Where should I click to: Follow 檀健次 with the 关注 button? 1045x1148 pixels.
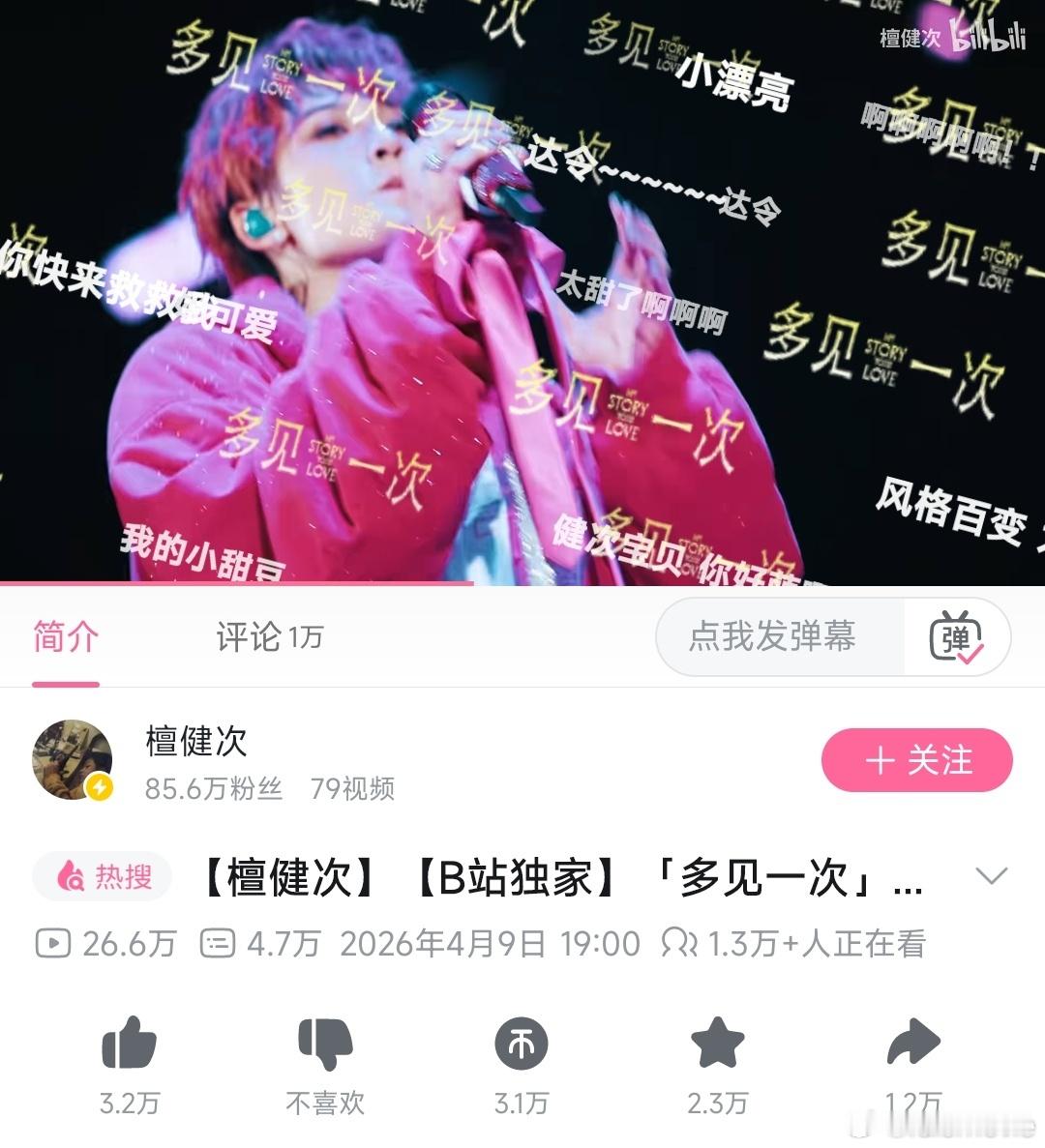click(916, 760)
